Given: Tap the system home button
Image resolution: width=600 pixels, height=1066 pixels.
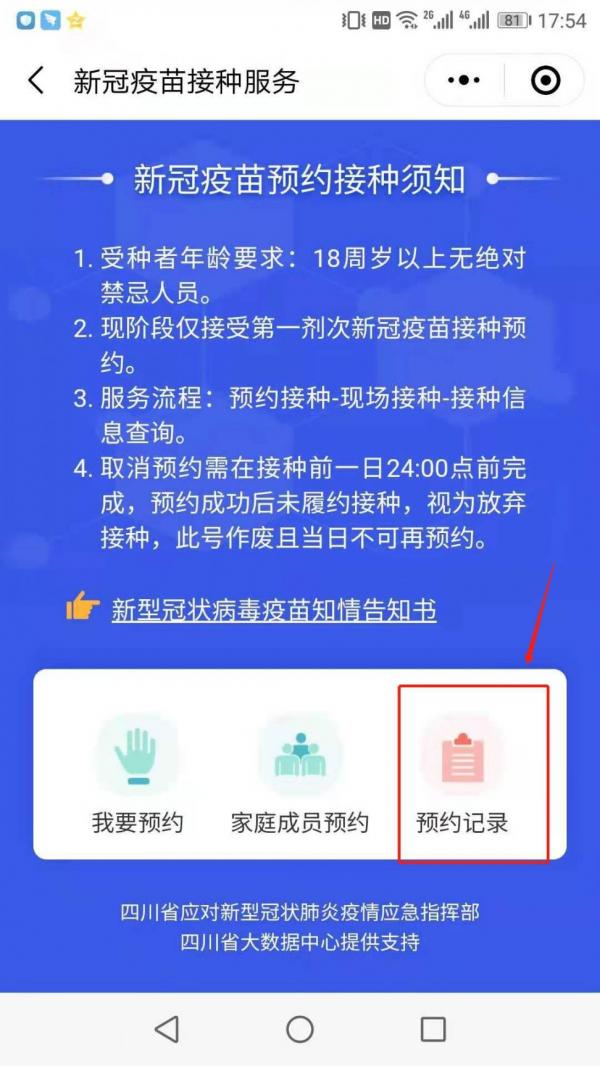Looking at the screenshot, I should pyautogui.click(x=300, y=1029).
